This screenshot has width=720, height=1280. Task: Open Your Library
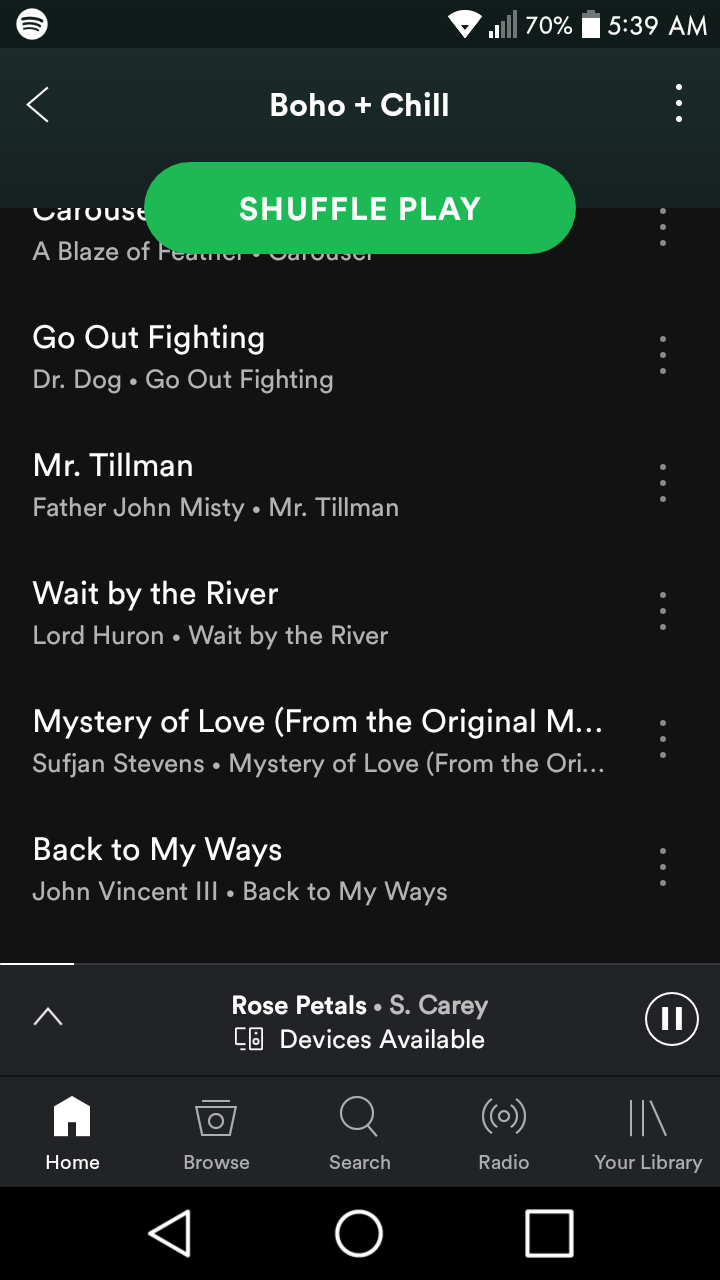pyautogui.click(x=647, y=1130)
